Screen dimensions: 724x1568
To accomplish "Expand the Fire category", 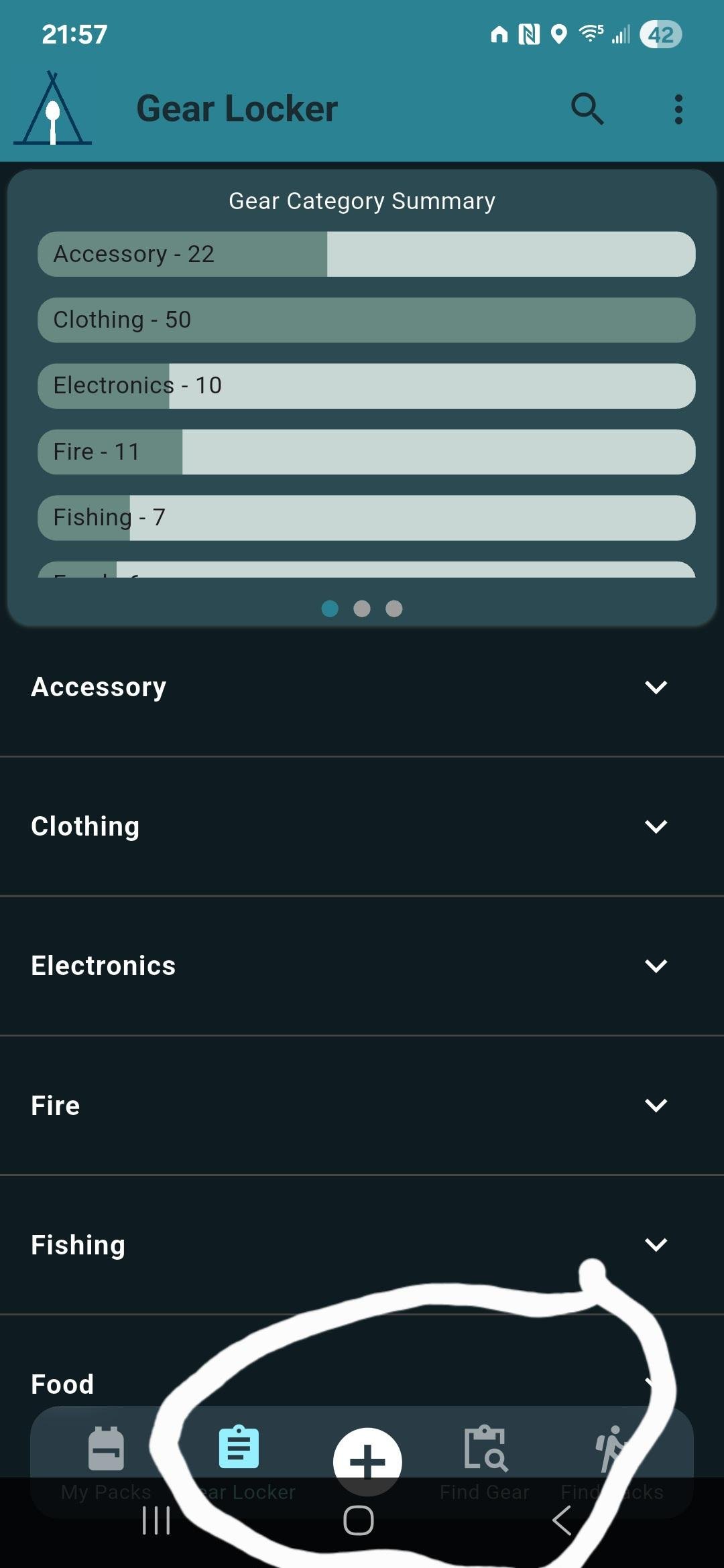I will coord(655,1105).
